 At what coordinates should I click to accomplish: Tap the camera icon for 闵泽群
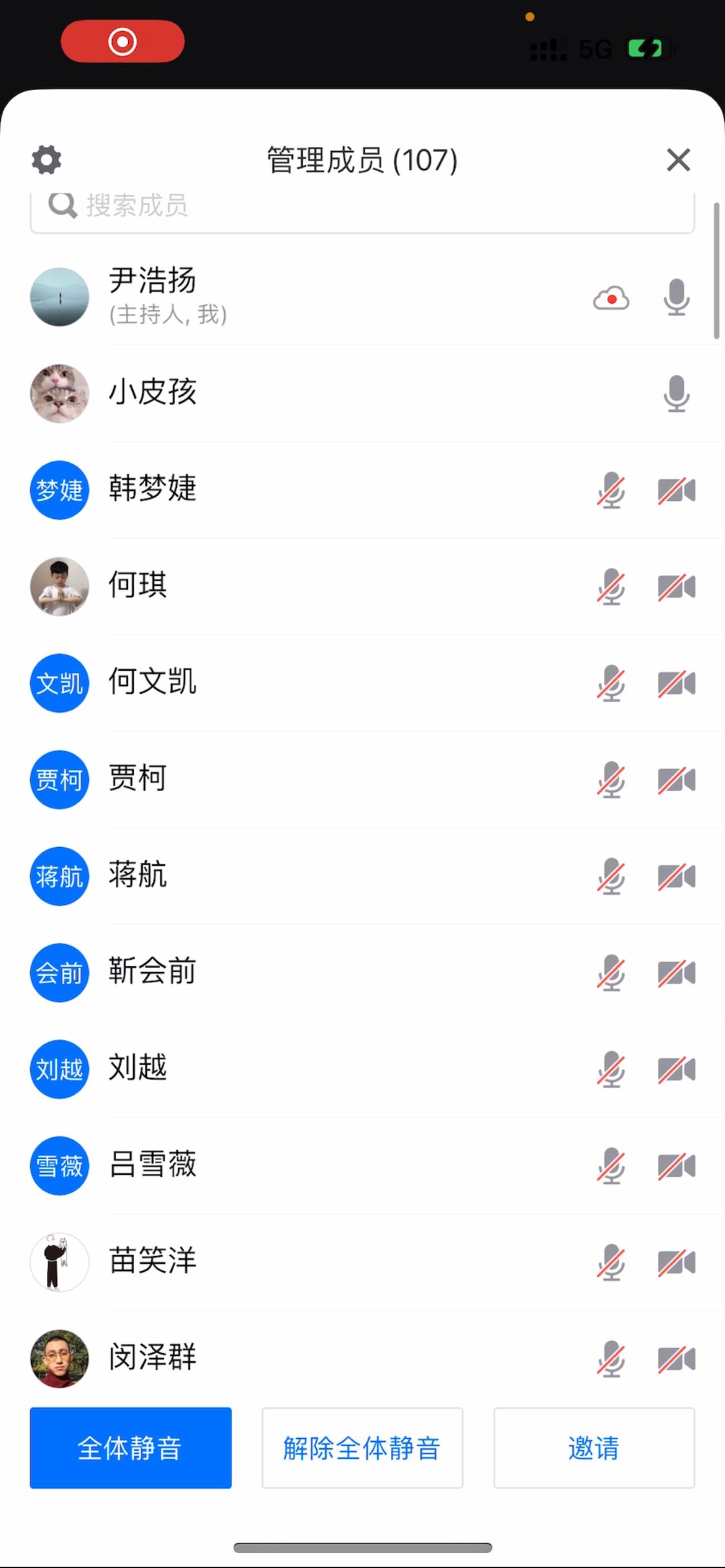(x=676, y=1359)
